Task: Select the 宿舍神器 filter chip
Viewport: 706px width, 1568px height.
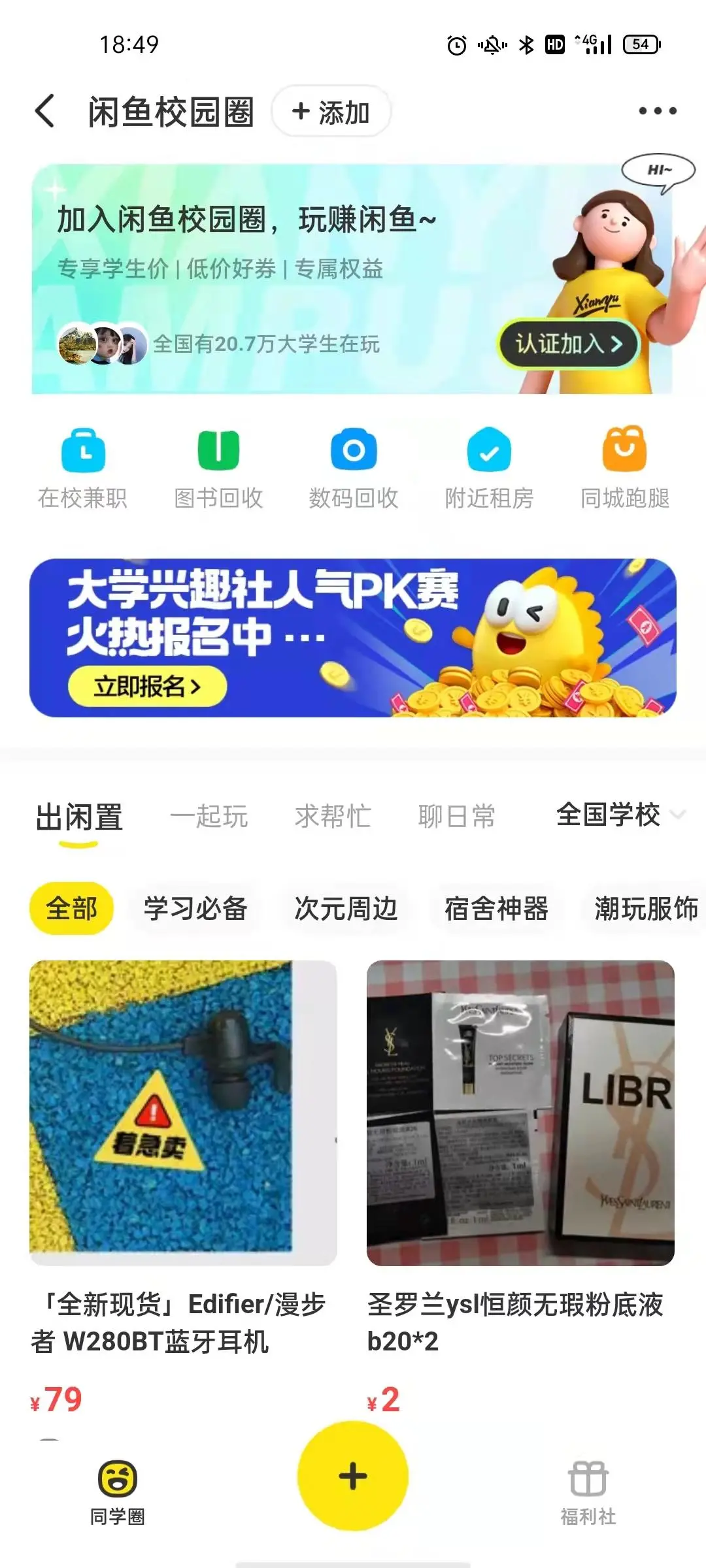Action: 496,909
